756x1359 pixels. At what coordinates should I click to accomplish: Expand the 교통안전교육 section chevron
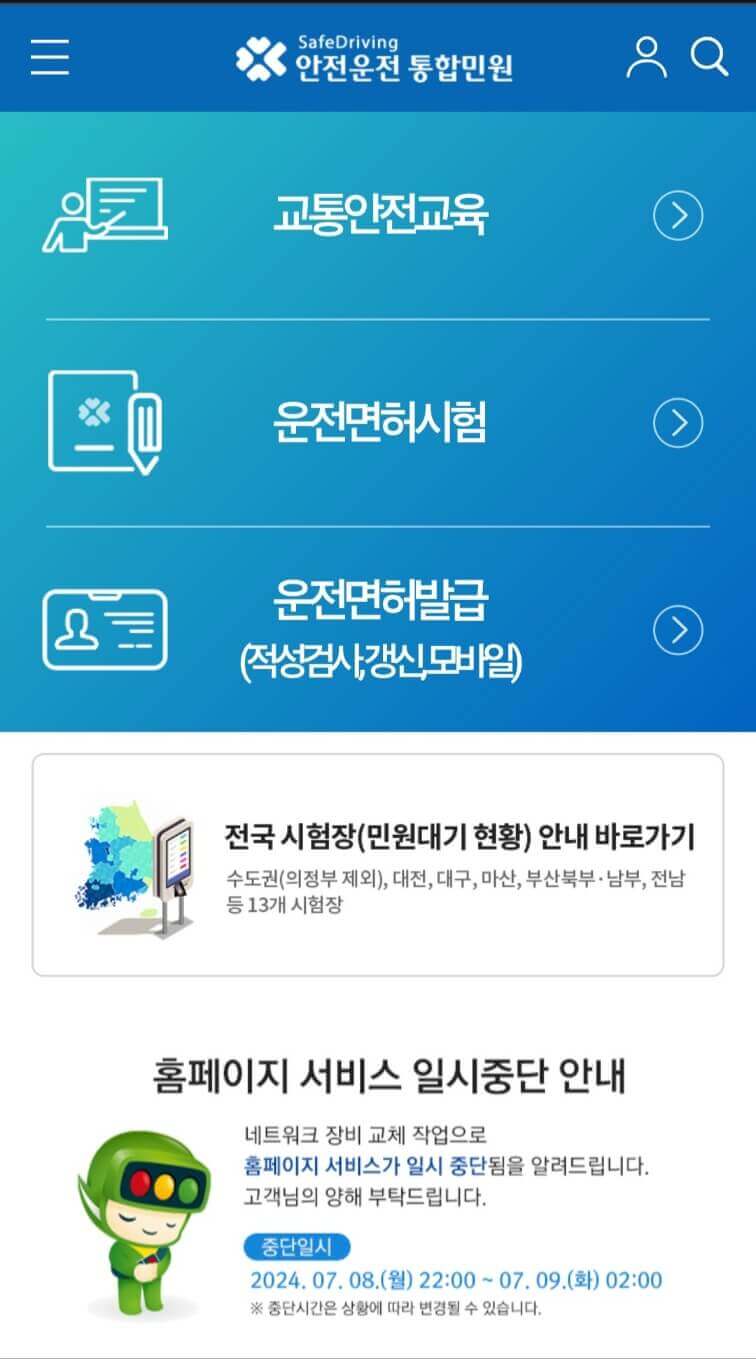(678, 216)
